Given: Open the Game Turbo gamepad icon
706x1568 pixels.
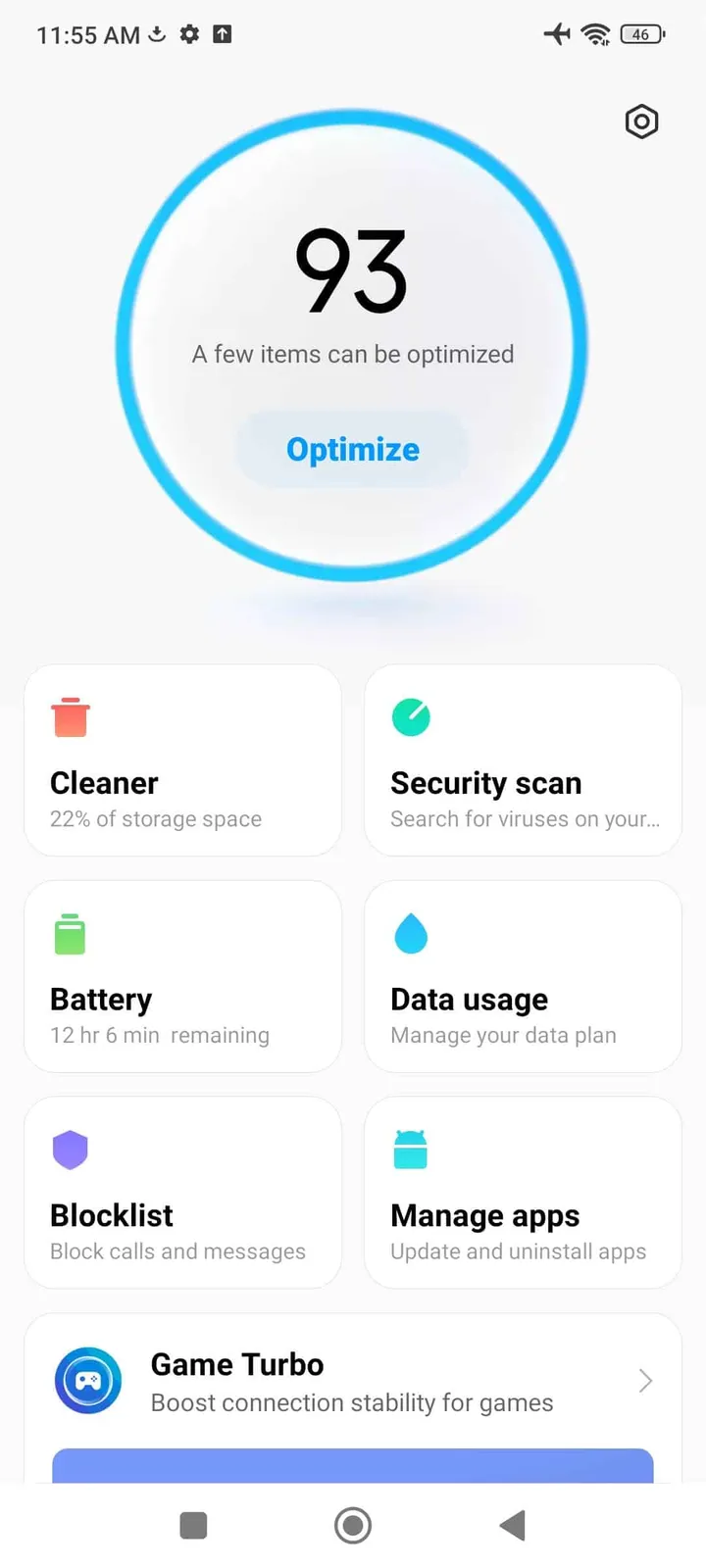Looking at the screenshot, I should click(x=88, y=1380).
